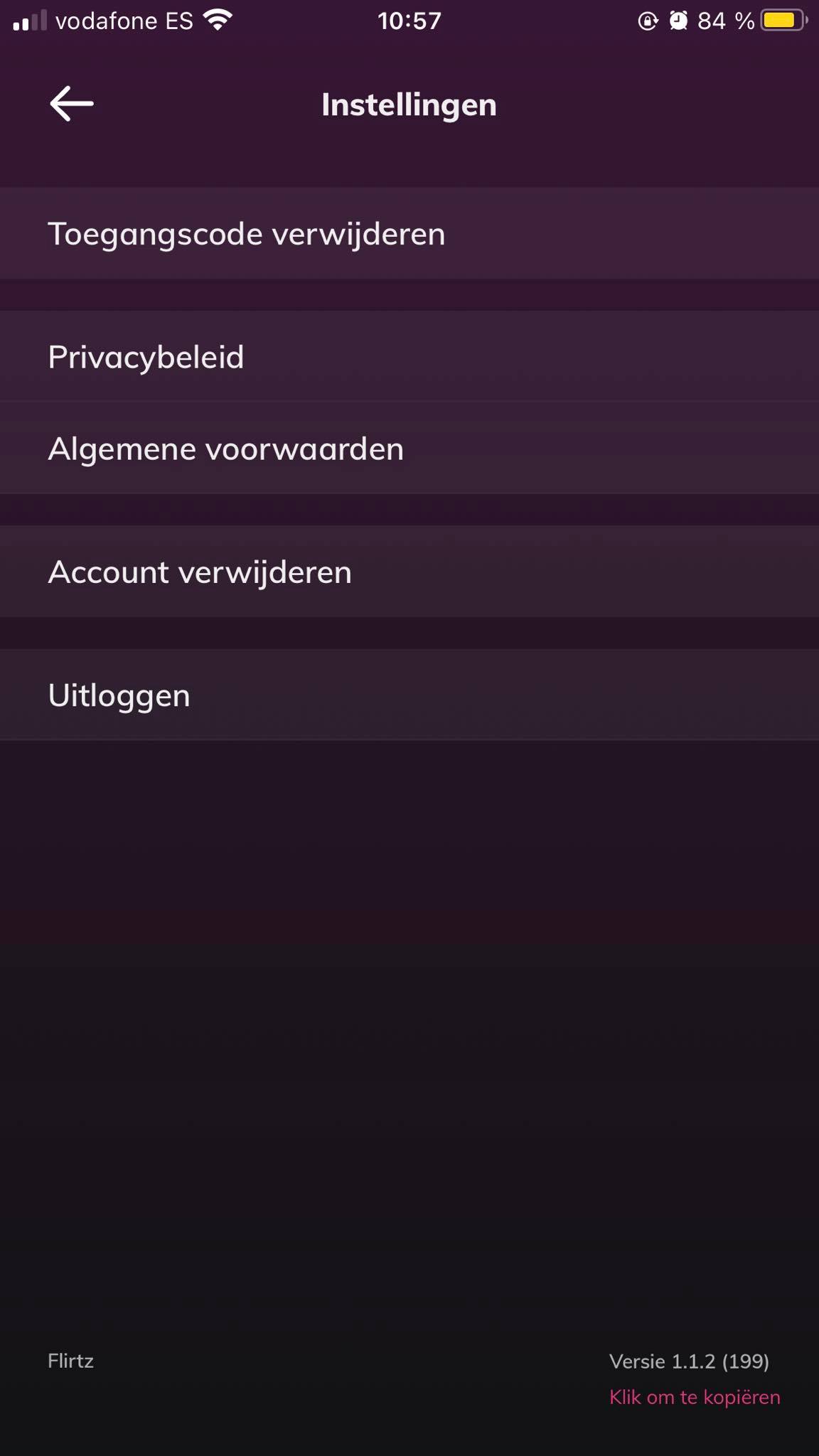Tap Uitloggen to log out
The width and height of the screenshot is (819, 1456).
coord(409,695)
